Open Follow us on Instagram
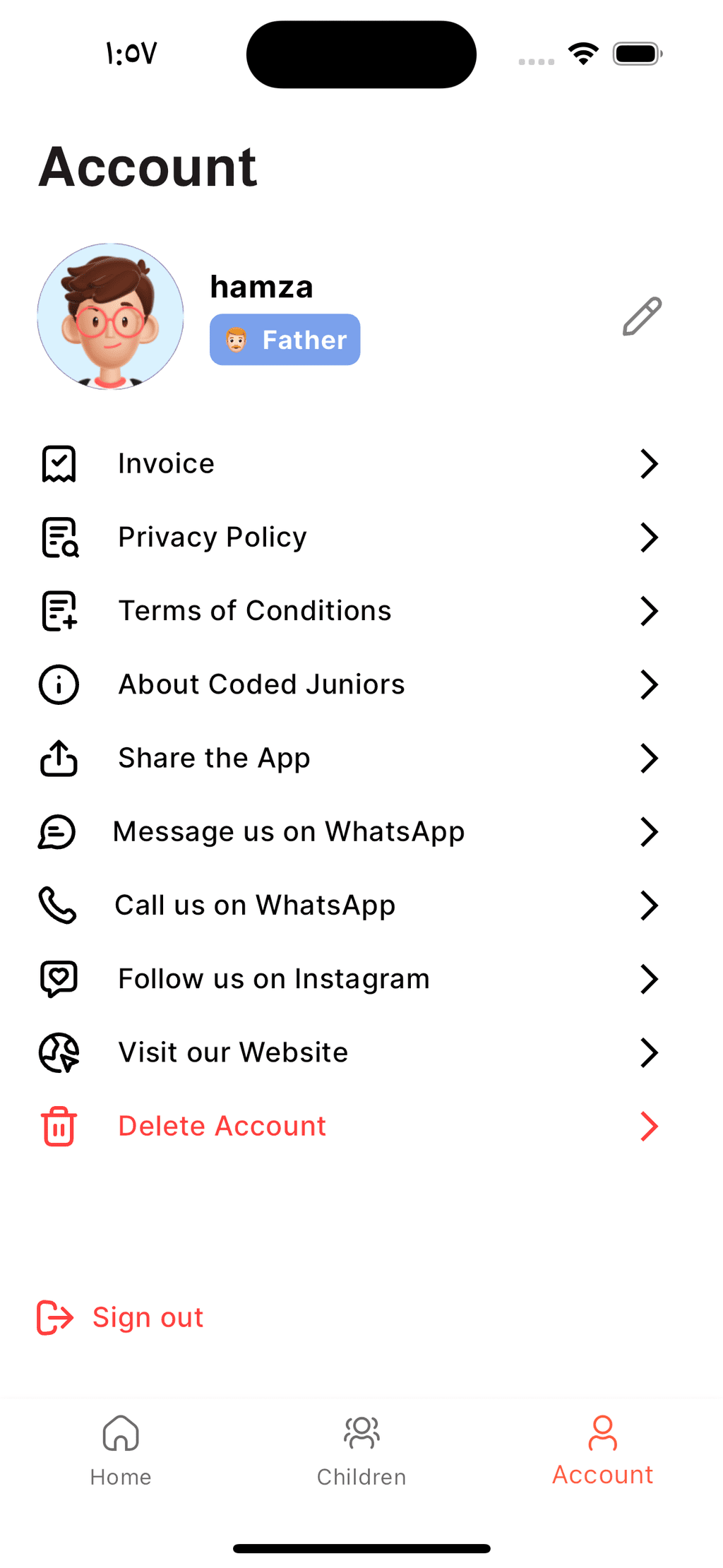Image resolution: width=723 pixels, height=1568 pixels. click(x=350, y=979)
